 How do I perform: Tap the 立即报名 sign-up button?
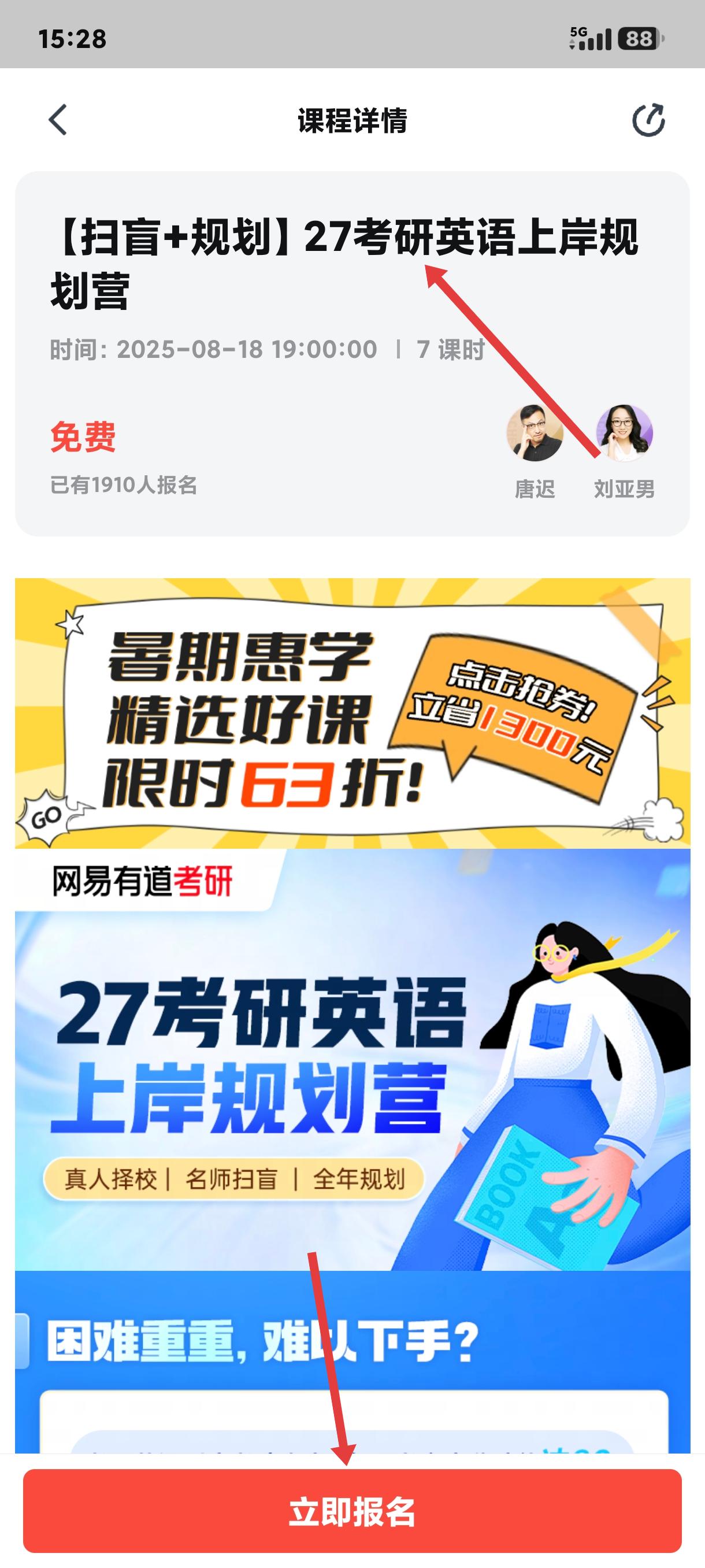coord(352,1512)
